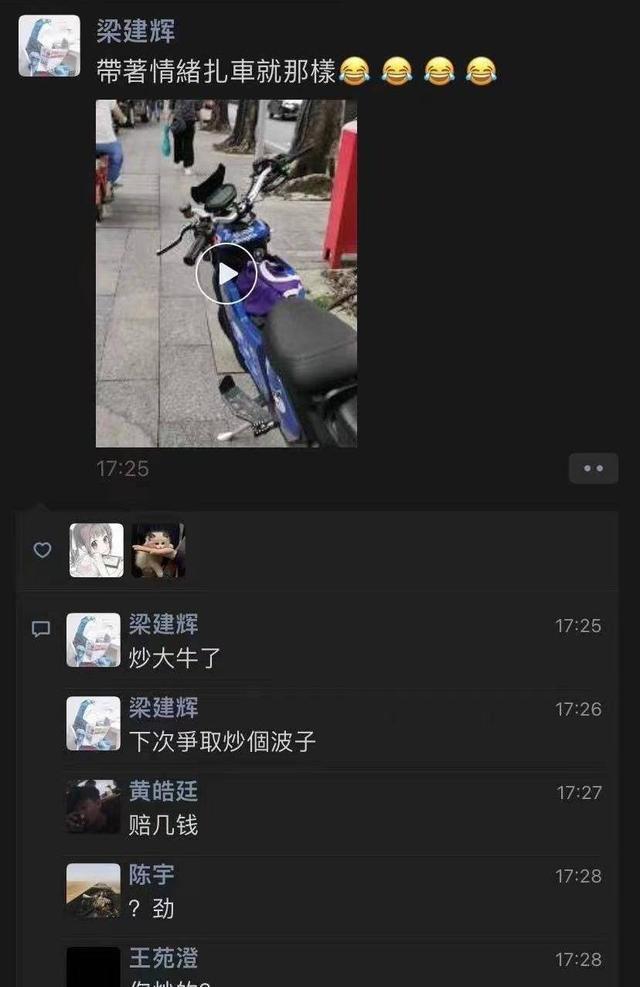Play the scooter video in the post

pos(226,273)
